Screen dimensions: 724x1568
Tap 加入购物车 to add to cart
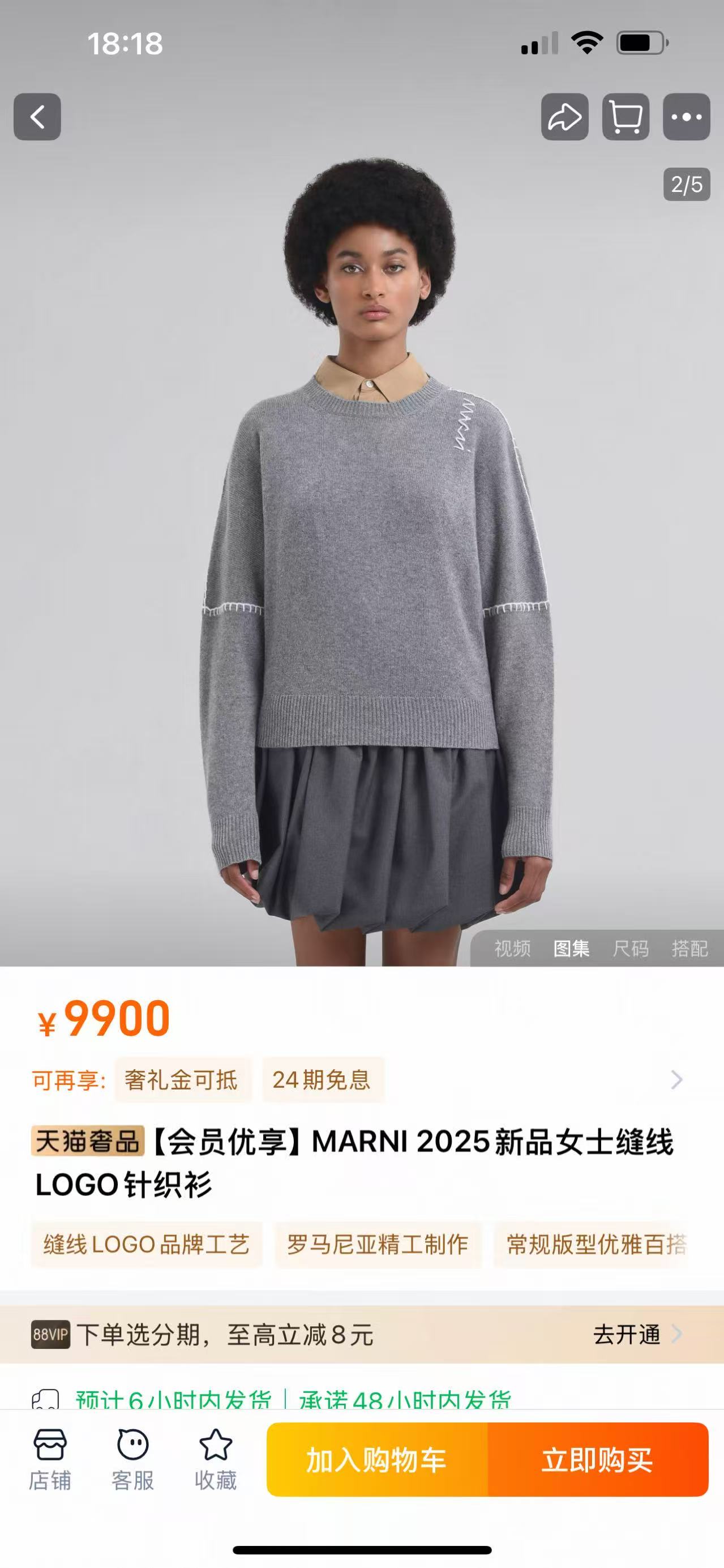click(376, 1460)
